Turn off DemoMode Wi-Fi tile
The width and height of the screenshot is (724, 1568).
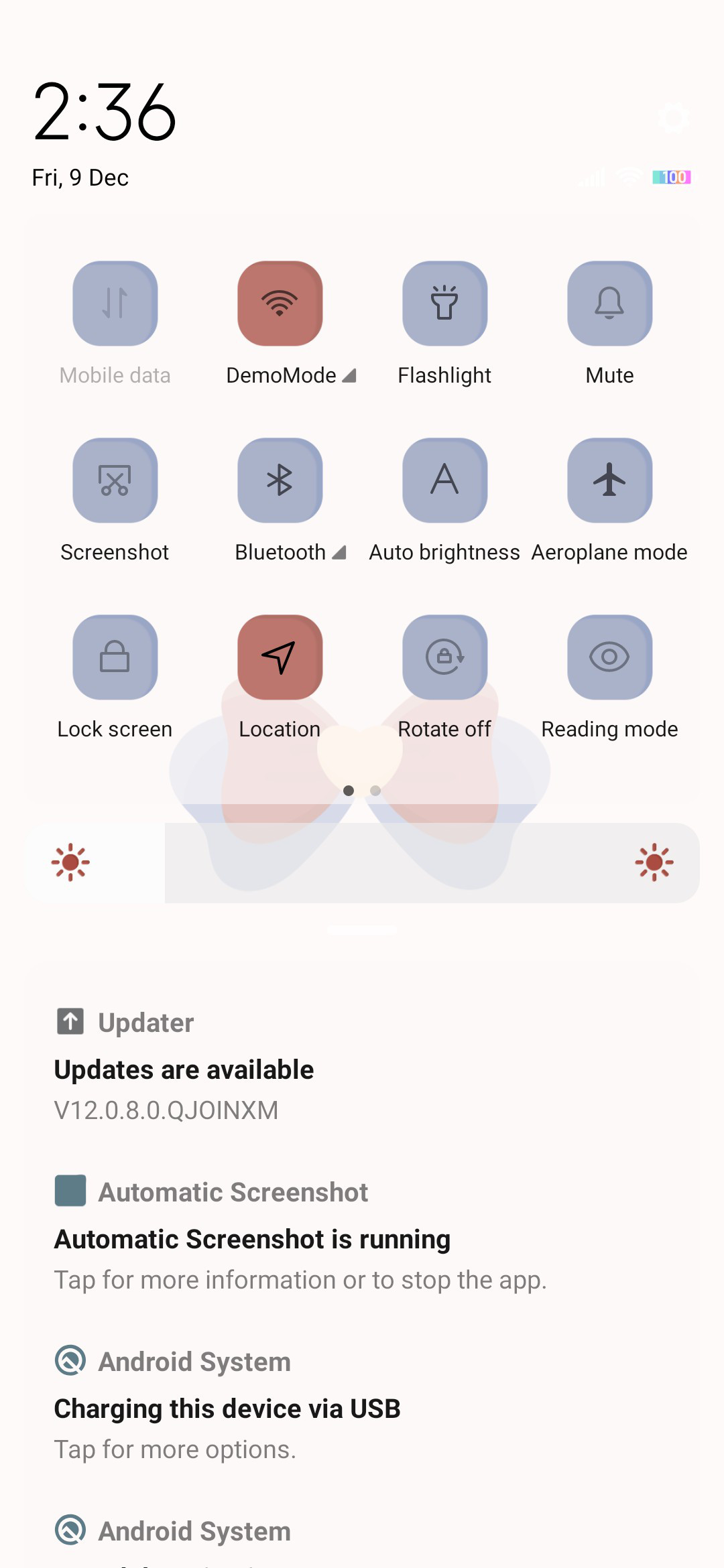point(280,304)
